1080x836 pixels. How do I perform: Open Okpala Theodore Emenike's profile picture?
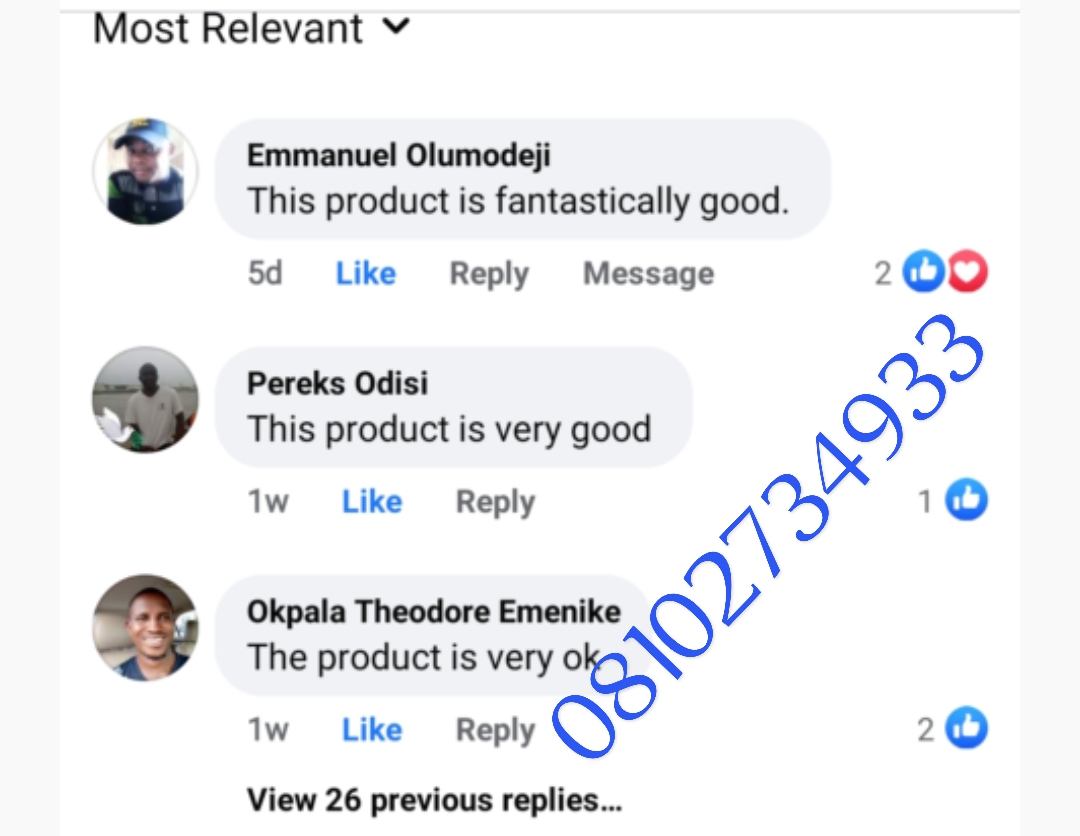[x=146, y=628]
